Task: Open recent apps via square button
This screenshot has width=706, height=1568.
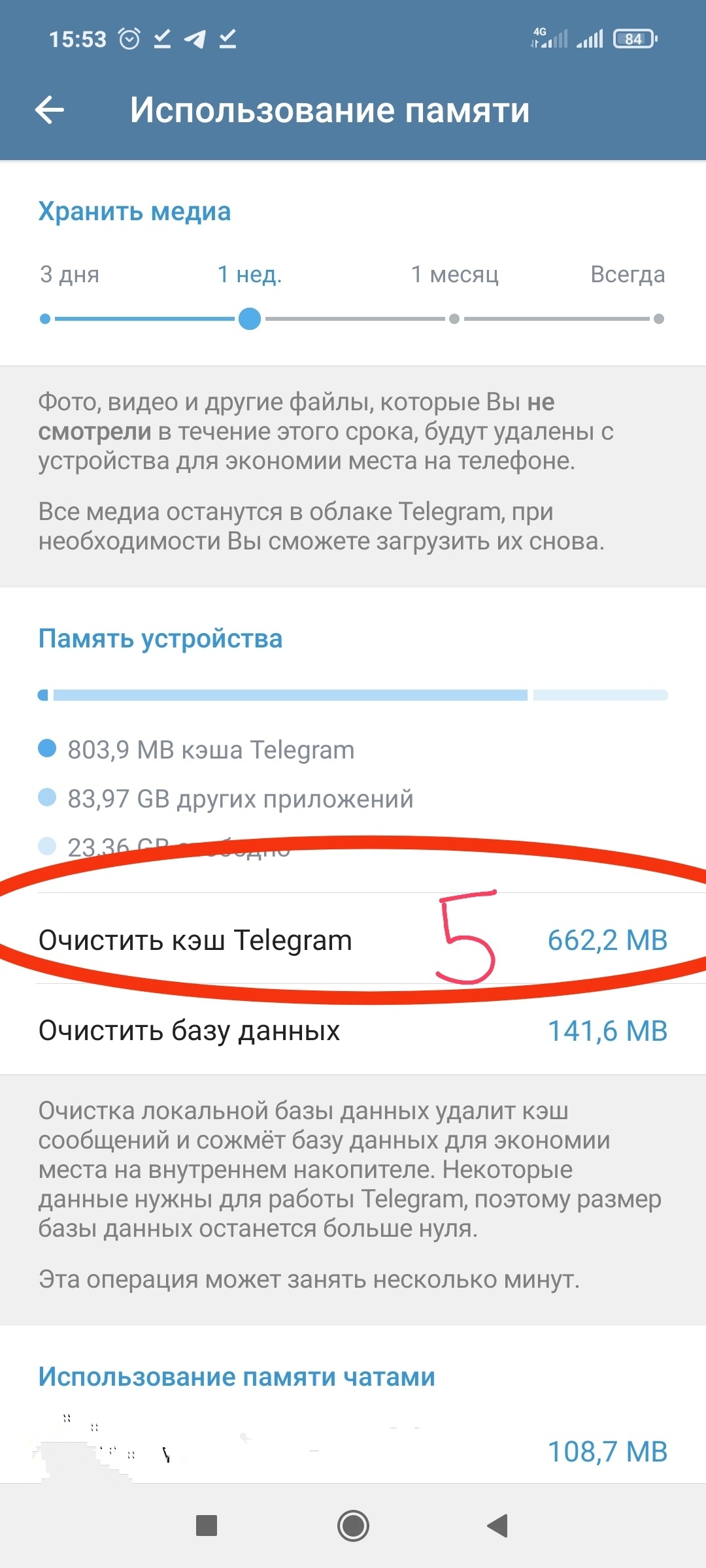Action: click(207, 1526)
